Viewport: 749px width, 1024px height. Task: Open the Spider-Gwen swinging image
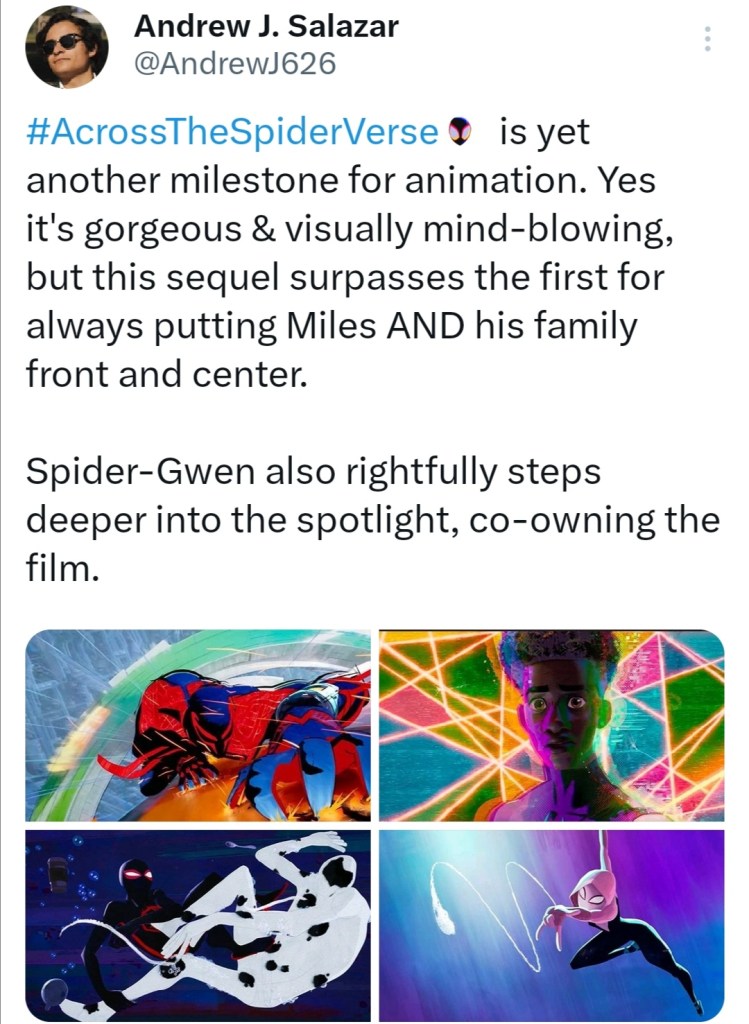(x=551, y=924)
